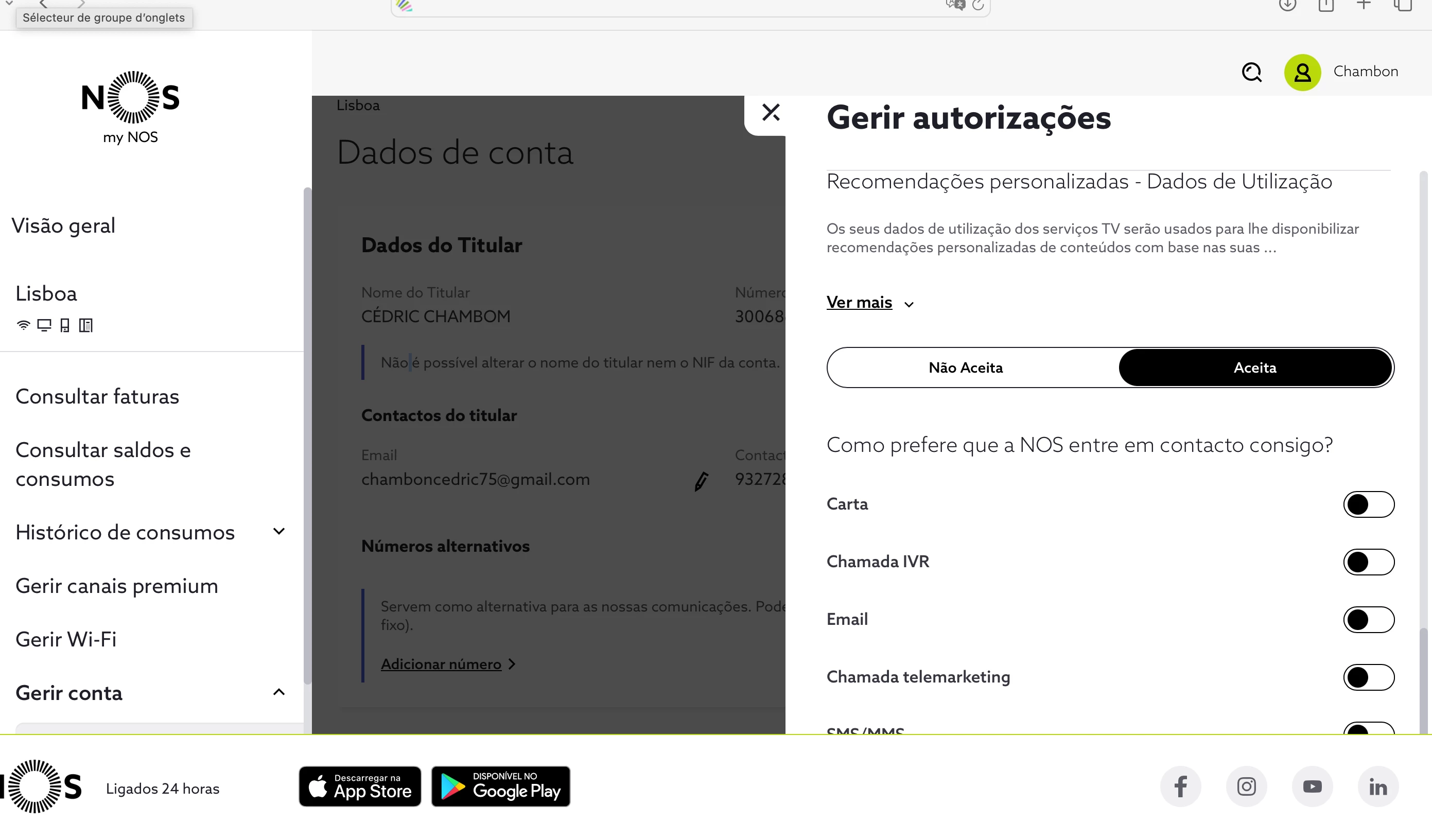Image resolution: width=1432 pixels, height=840 pixels.
Task: Open Gerir Wi-Fi
Action: (x=66, y=639)
